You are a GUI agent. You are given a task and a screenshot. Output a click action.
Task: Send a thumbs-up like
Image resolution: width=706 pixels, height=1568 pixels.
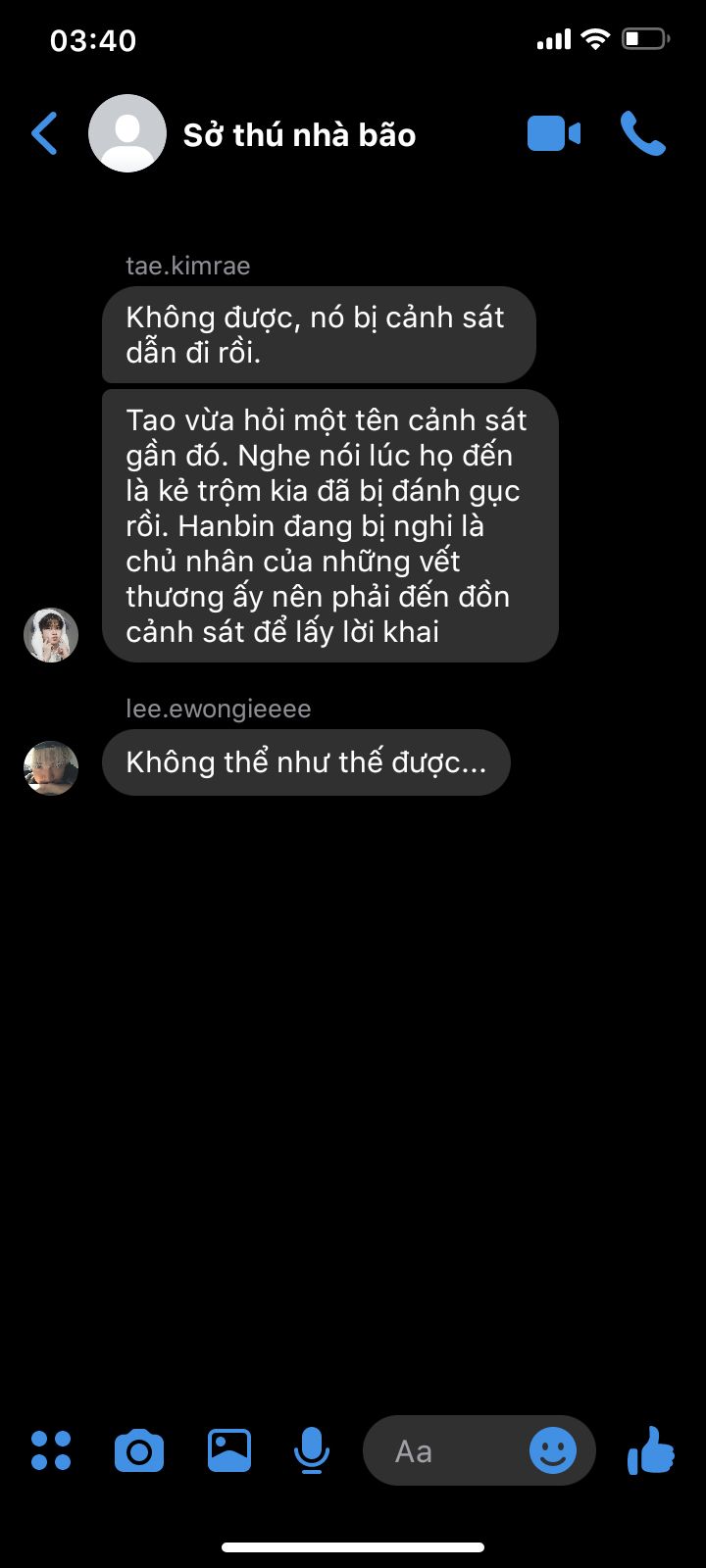(651, 1450)
